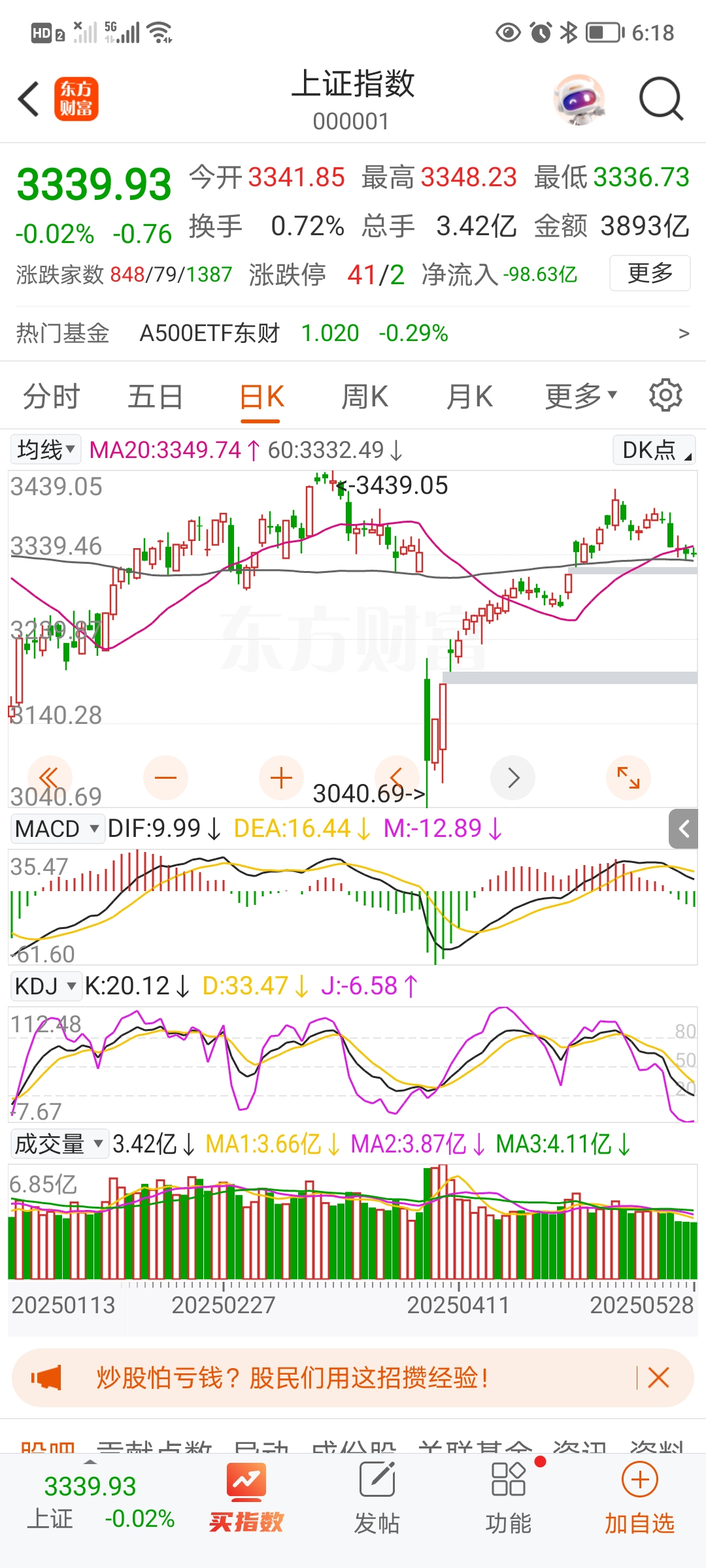706x1568 pixels.
Task: Expand chart to fullscreen
Action: click(x=628, y=777)
